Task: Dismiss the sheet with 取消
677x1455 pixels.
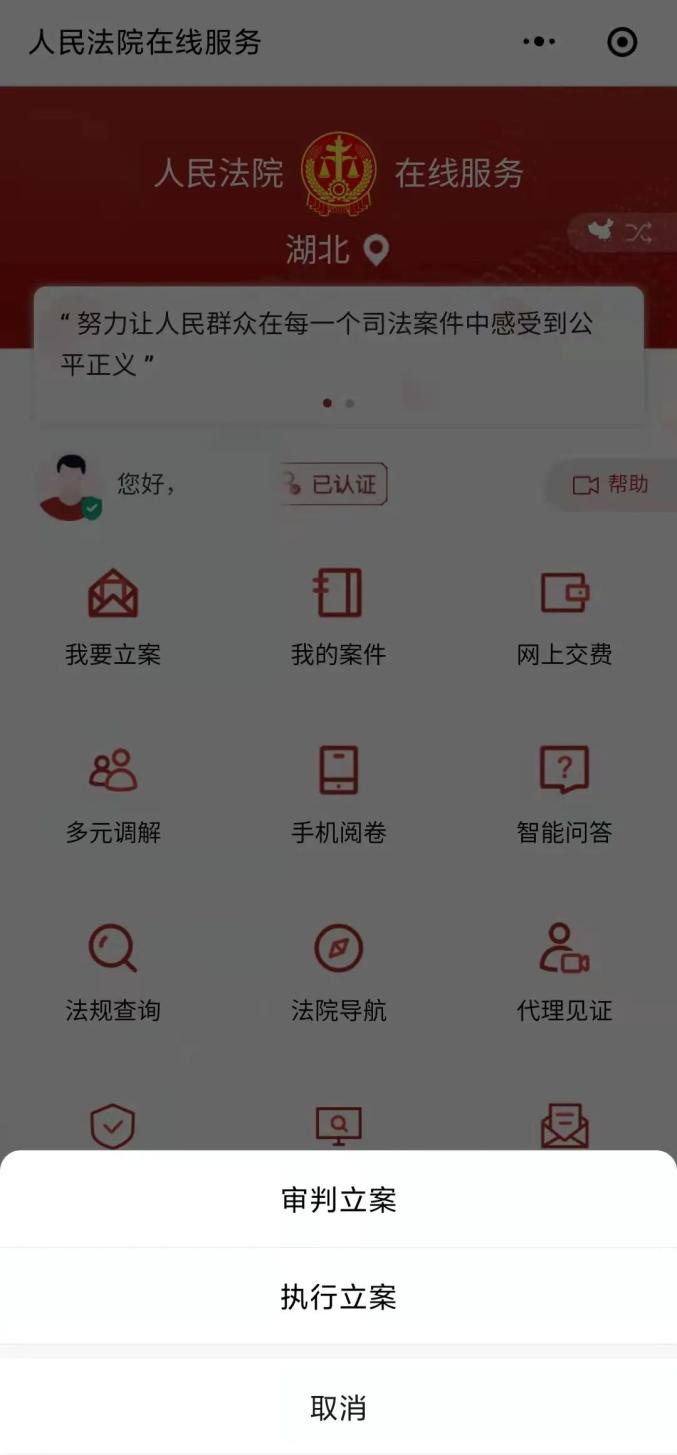Action: point(338,1407)
